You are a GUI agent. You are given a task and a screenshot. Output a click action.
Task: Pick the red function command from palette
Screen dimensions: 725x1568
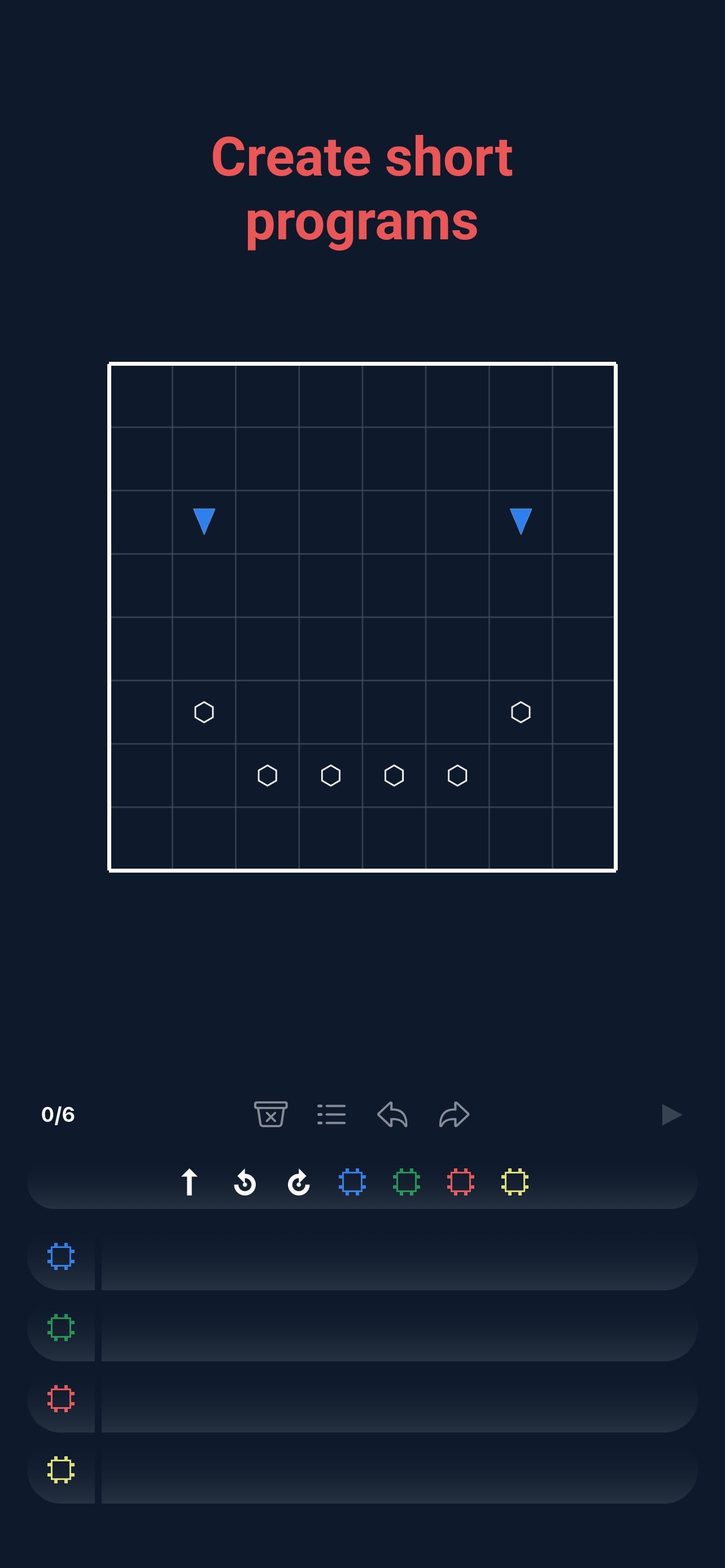click(461, 1182)
